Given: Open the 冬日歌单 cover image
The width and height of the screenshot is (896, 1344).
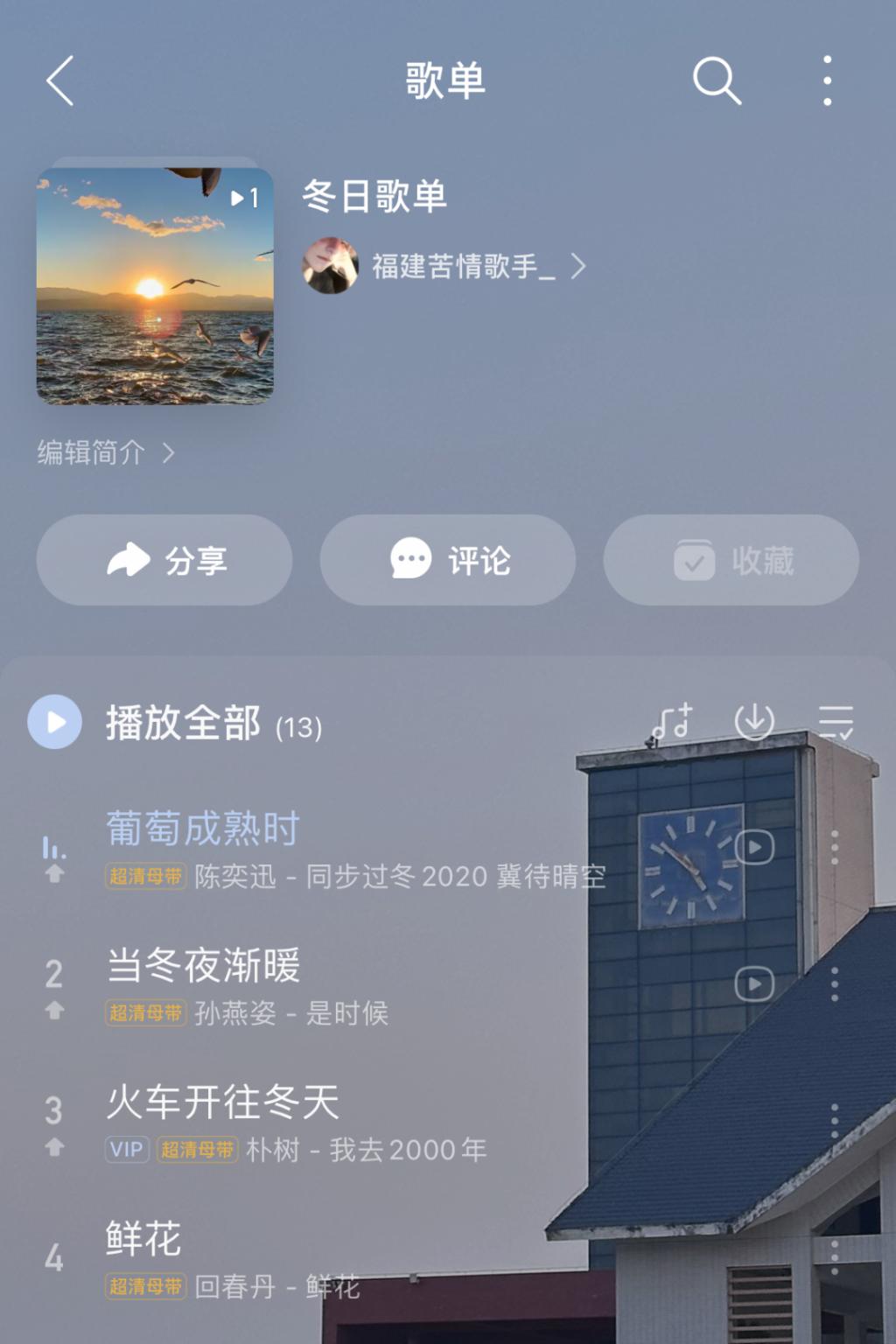Looking at the screenshot, I should 155,286.
